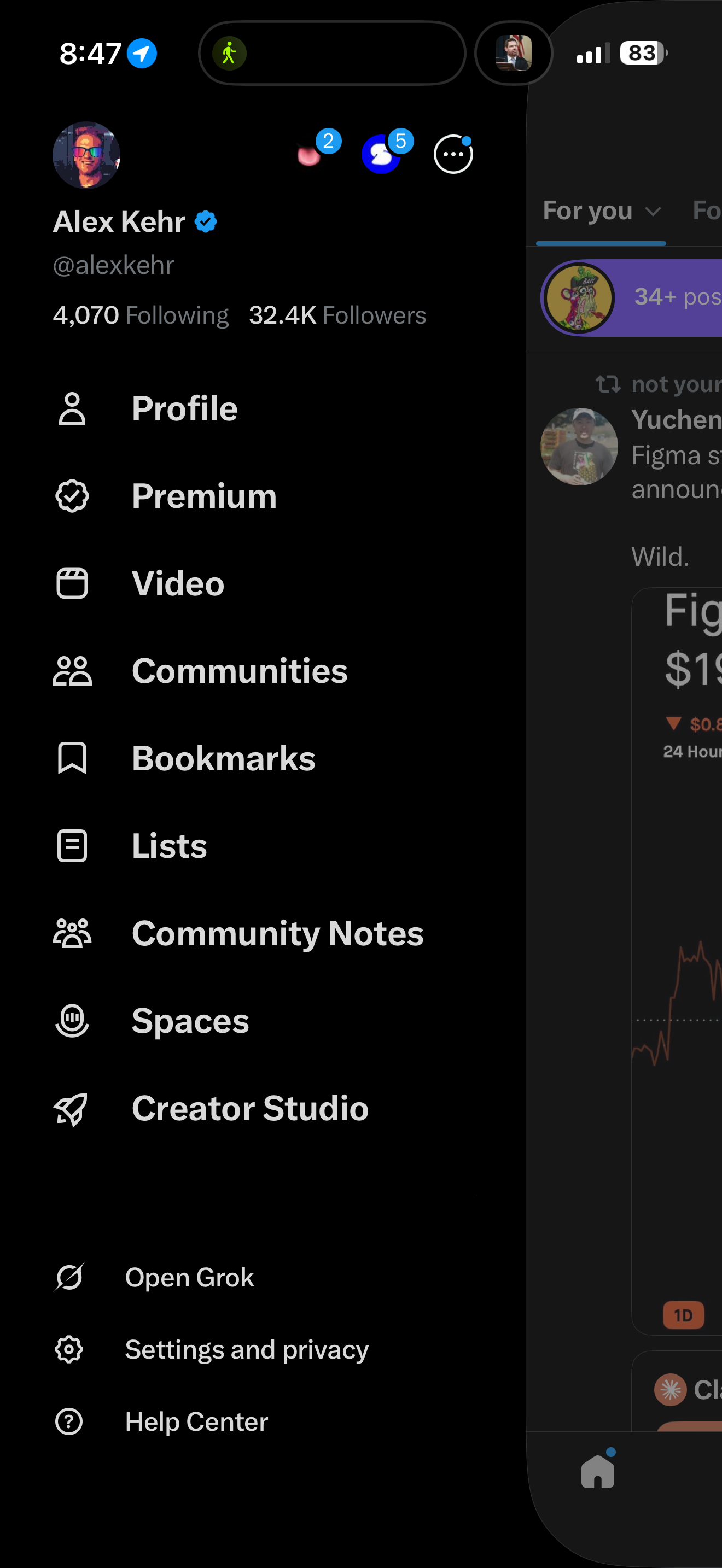Go to Community Notes
Screen dimensions: 722x1568
(277, 934)
